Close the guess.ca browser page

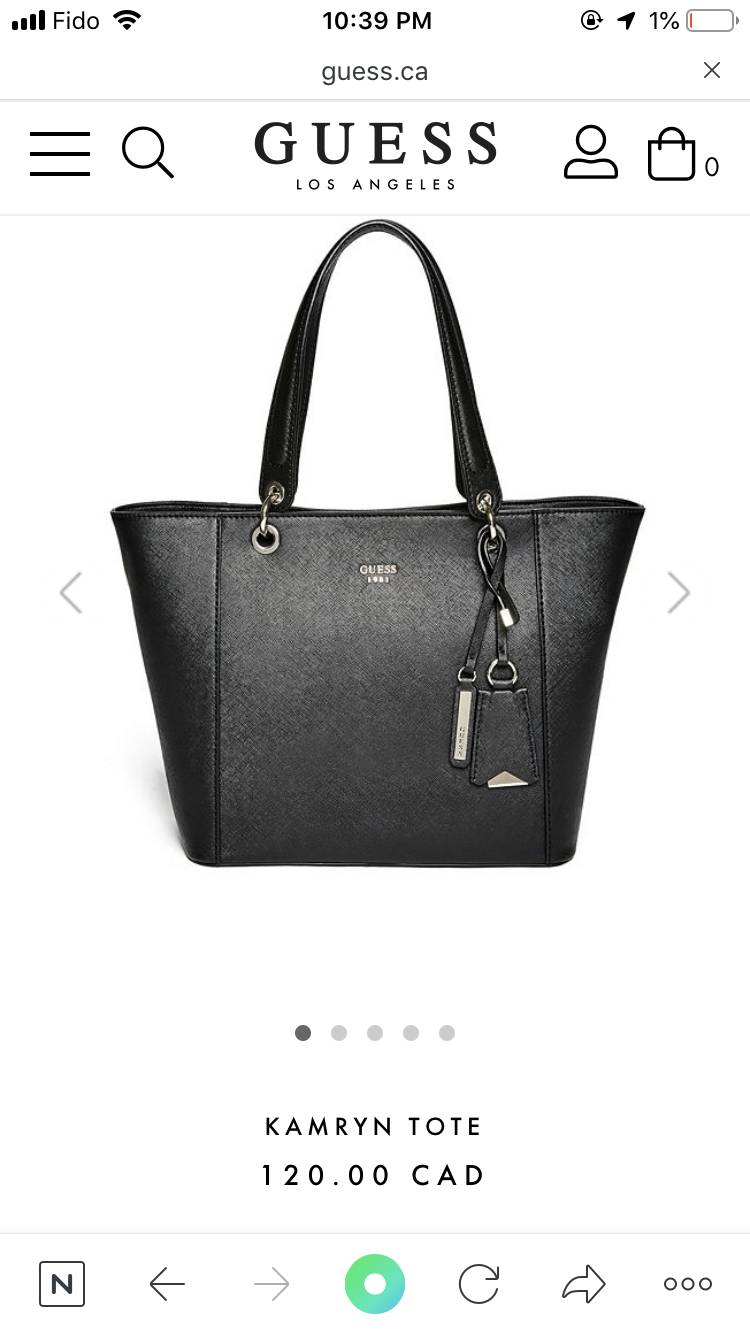point(711,70)
